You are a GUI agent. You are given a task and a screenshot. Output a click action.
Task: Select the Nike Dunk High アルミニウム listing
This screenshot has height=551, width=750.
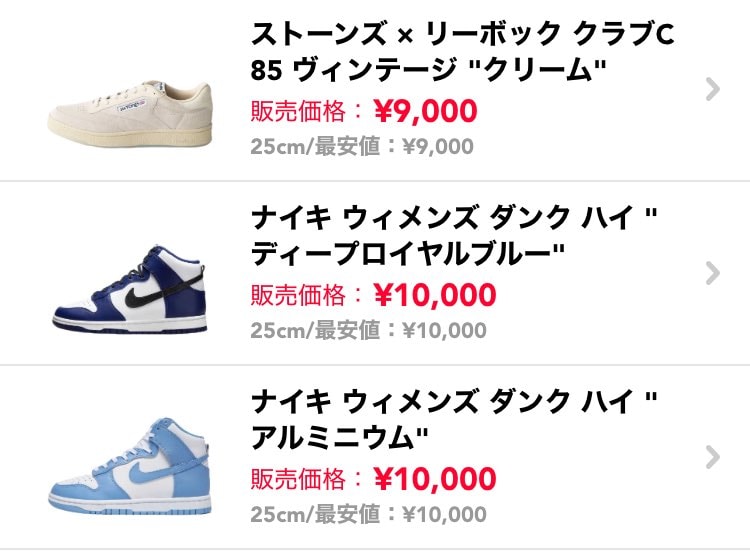(455, 419)
